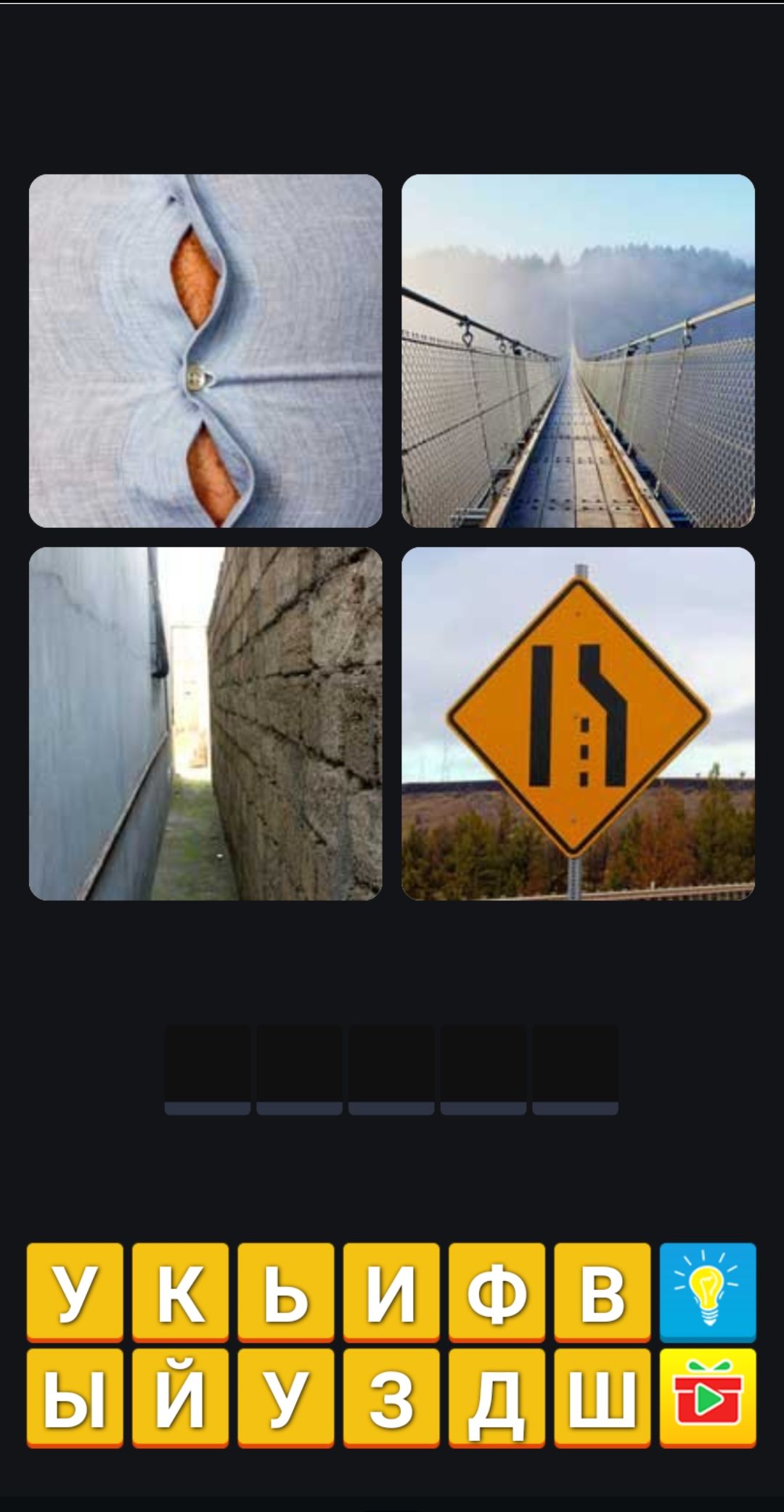784x1512 pixels.
Task: Tap the letter tile Д
Action: tap(497, 1397)
